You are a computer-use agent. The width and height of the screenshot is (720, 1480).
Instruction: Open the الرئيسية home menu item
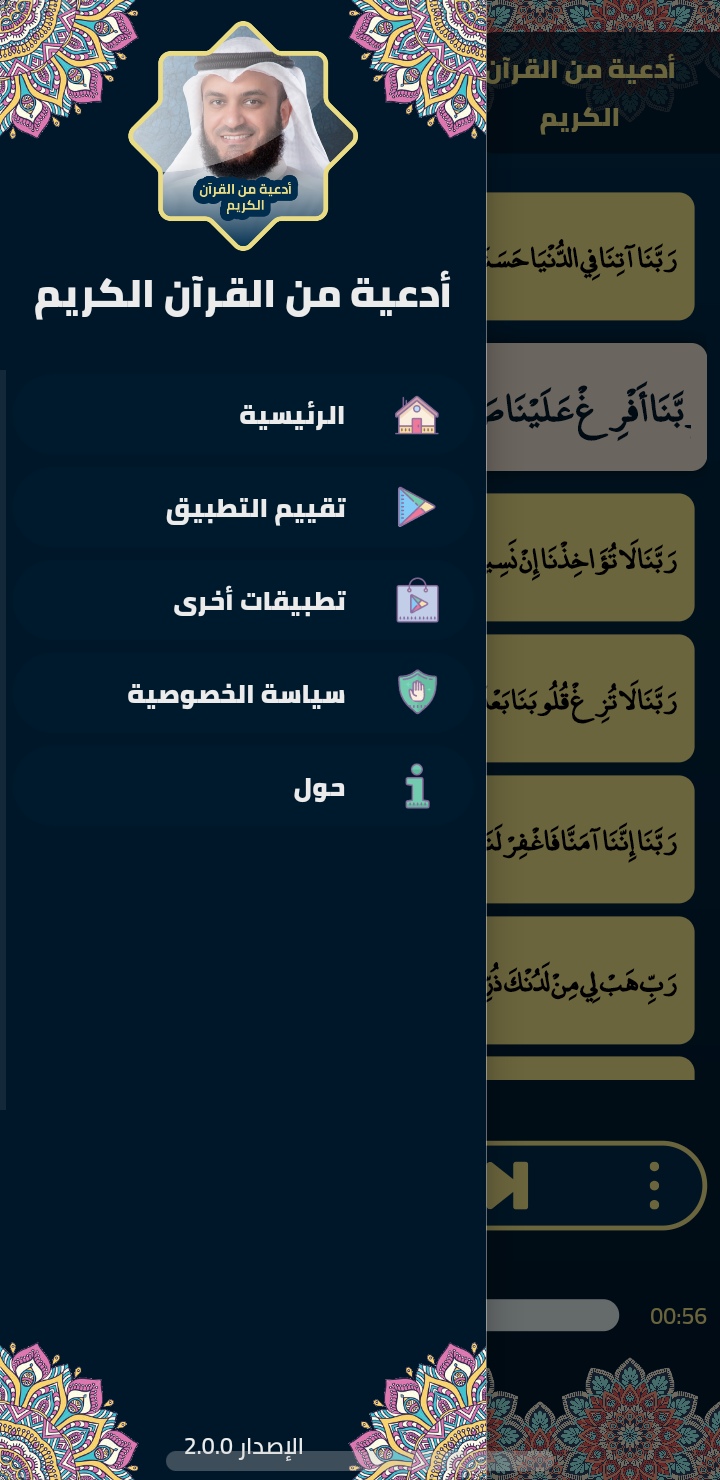[292, 416]
